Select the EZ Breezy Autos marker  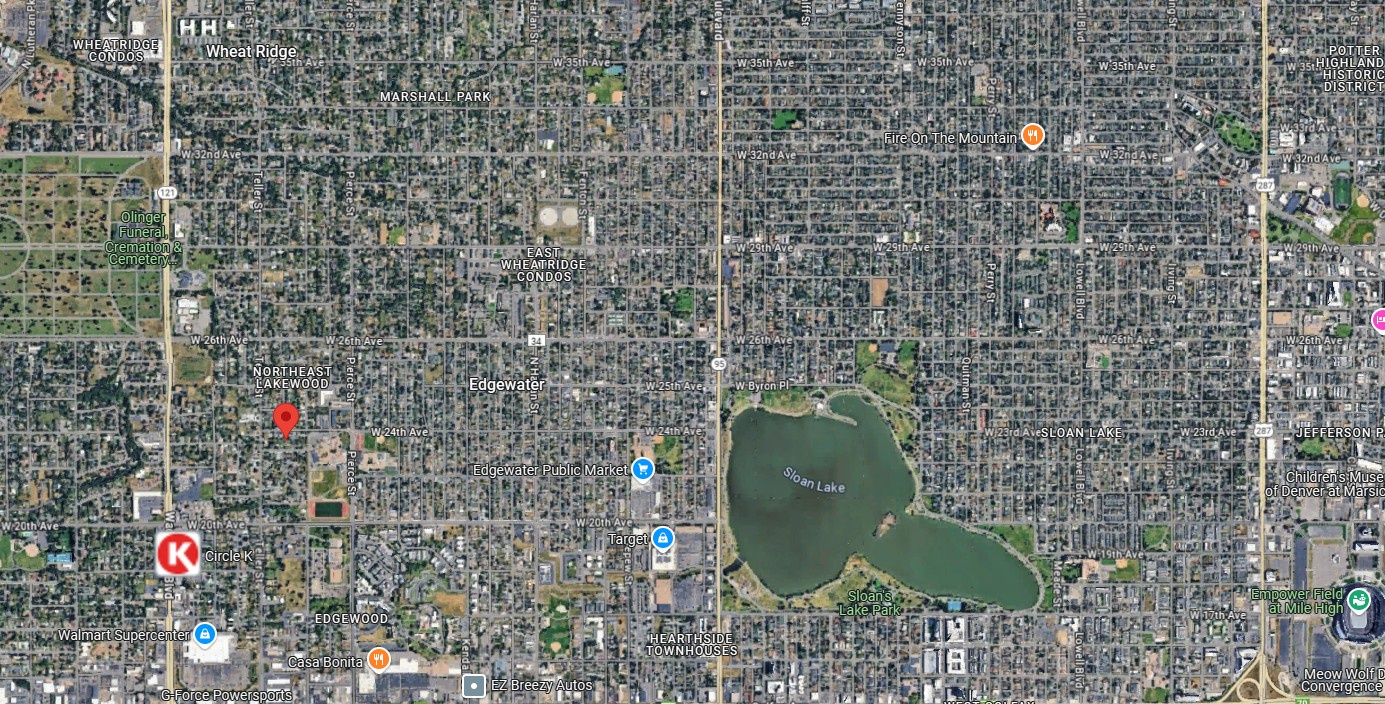[x=474, y=686]
